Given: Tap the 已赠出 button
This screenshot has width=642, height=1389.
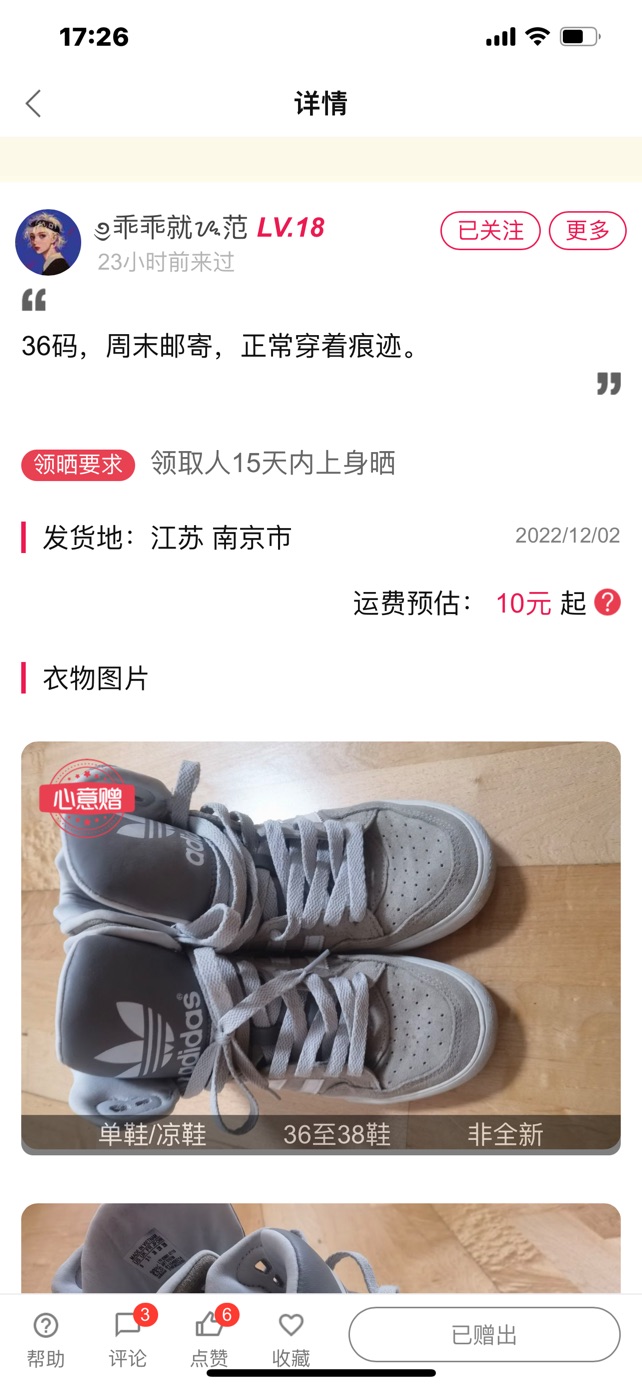Looking at the screenshot, I should pyautogui.click(x=484, y=1334).
